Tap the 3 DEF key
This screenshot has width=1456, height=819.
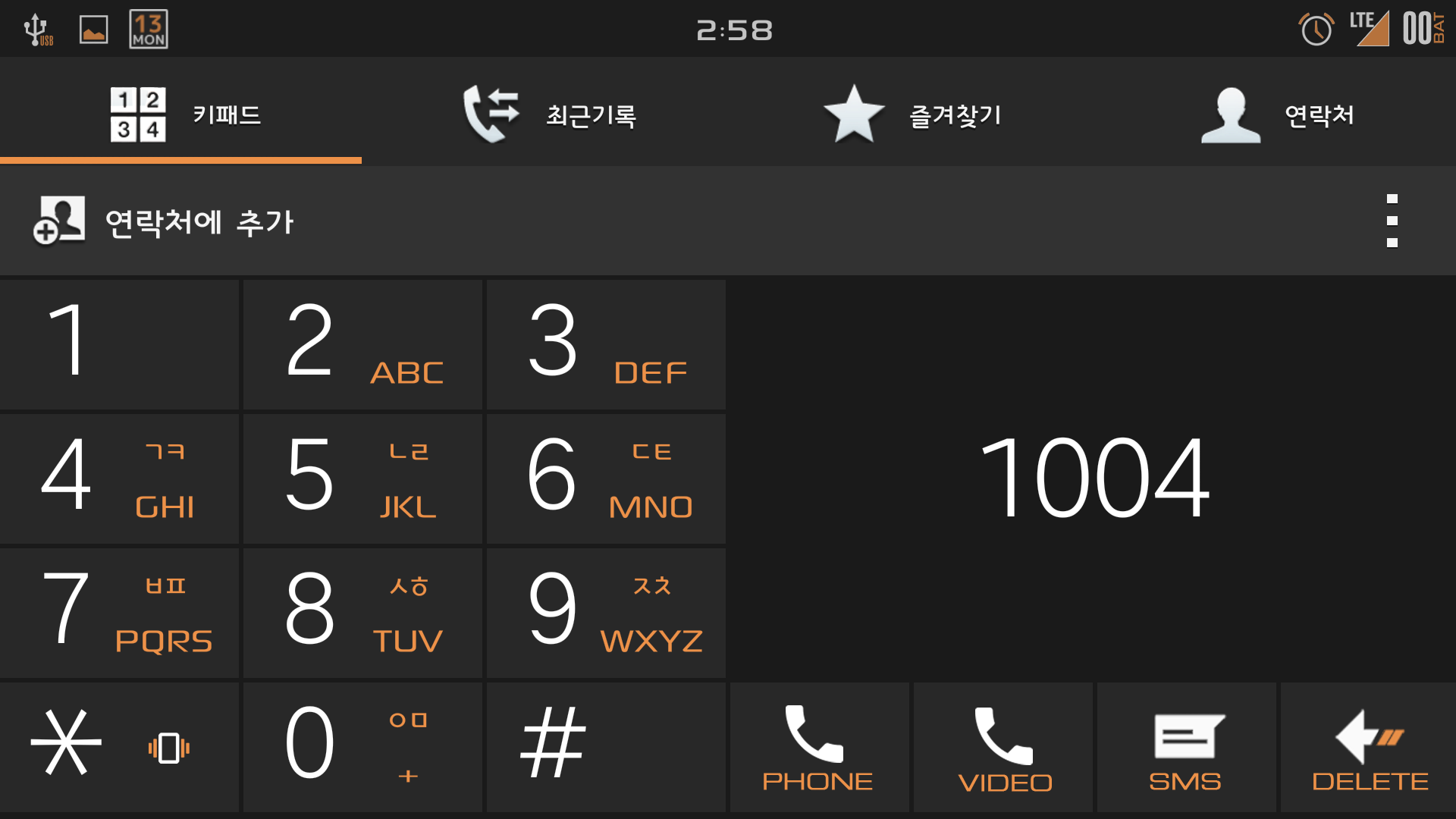coord(606,345)
